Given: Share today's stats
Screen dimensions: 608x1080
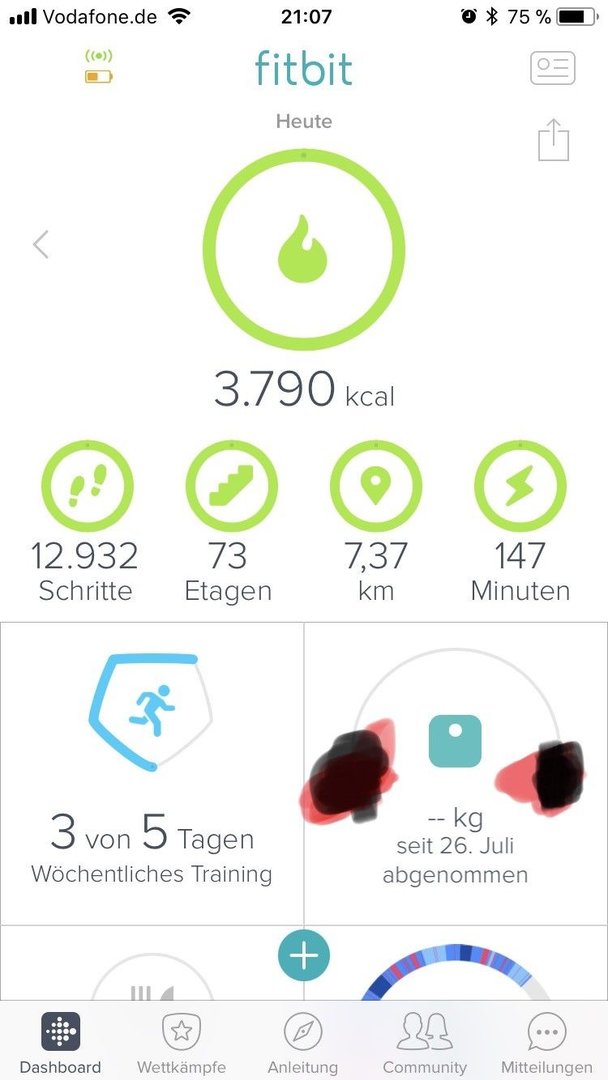Looking at the screenshot, I should [x=554, y=140].
